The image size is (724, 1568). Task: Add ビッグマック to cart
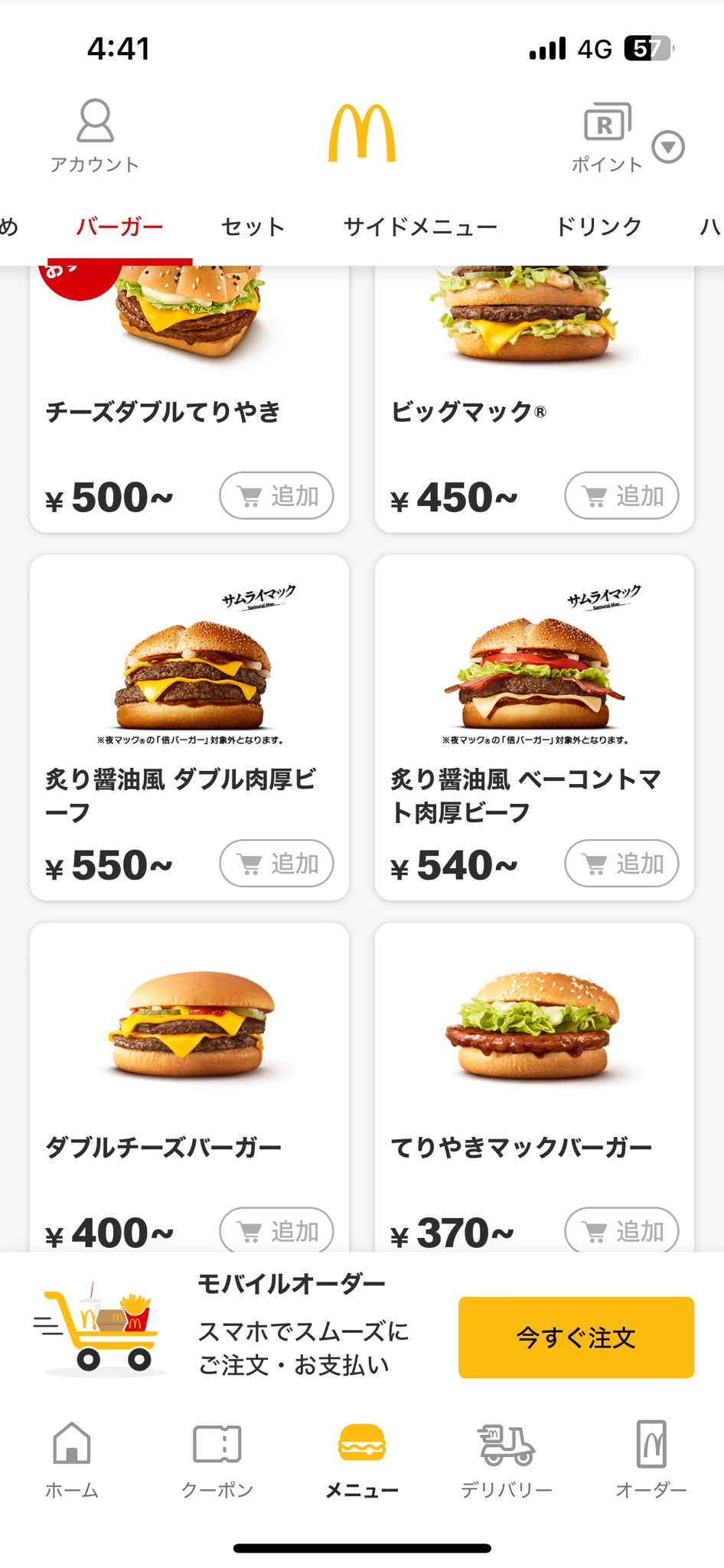(x=621, y=495)
